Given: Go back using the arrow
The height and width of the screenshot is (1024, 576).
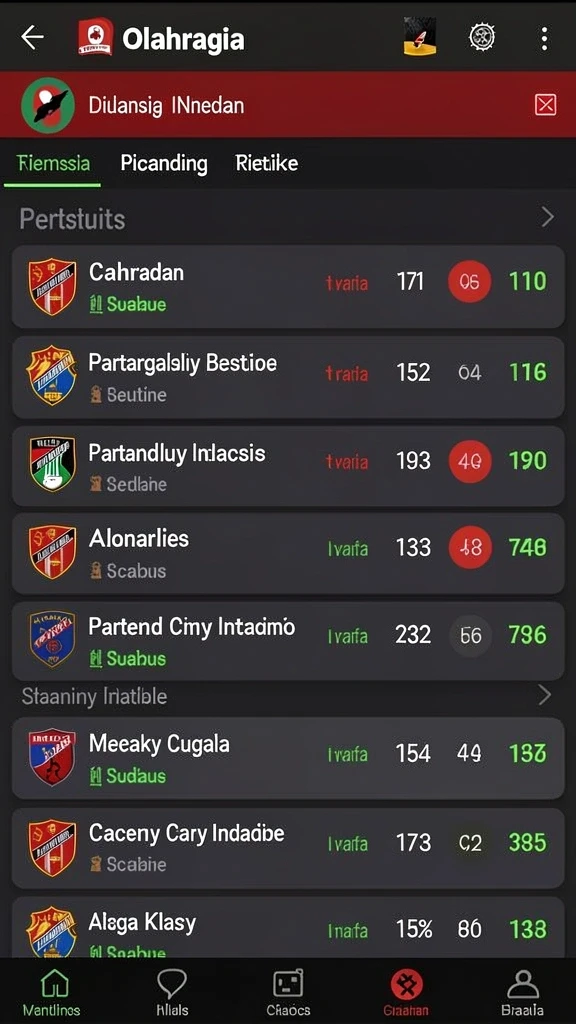Looking at the screenshot, I should (x=33, y=38).
